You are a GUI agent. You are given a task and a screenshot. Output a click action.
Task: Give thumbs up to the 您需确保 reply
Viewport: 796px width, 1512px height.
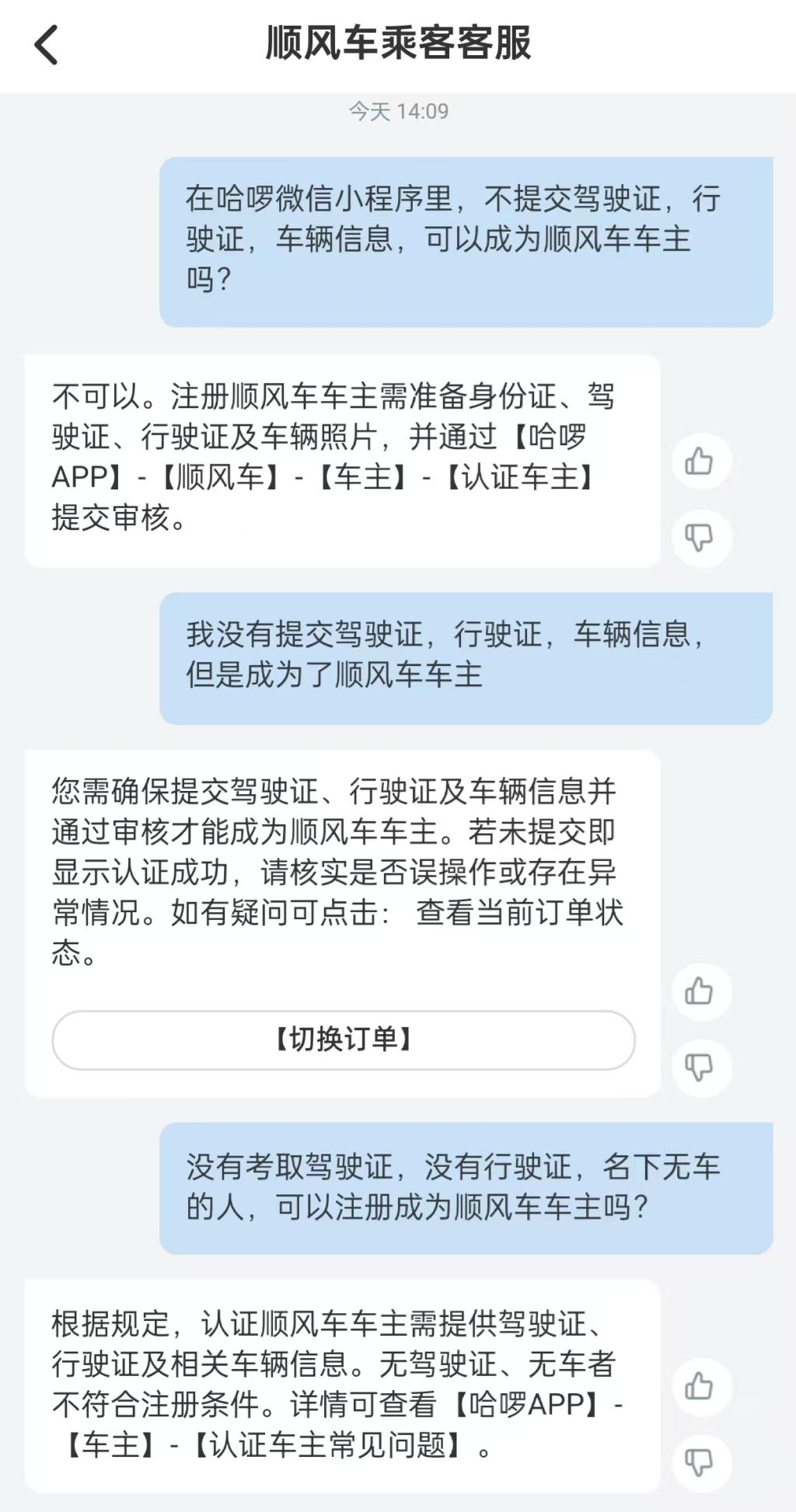tap(700, 991)
